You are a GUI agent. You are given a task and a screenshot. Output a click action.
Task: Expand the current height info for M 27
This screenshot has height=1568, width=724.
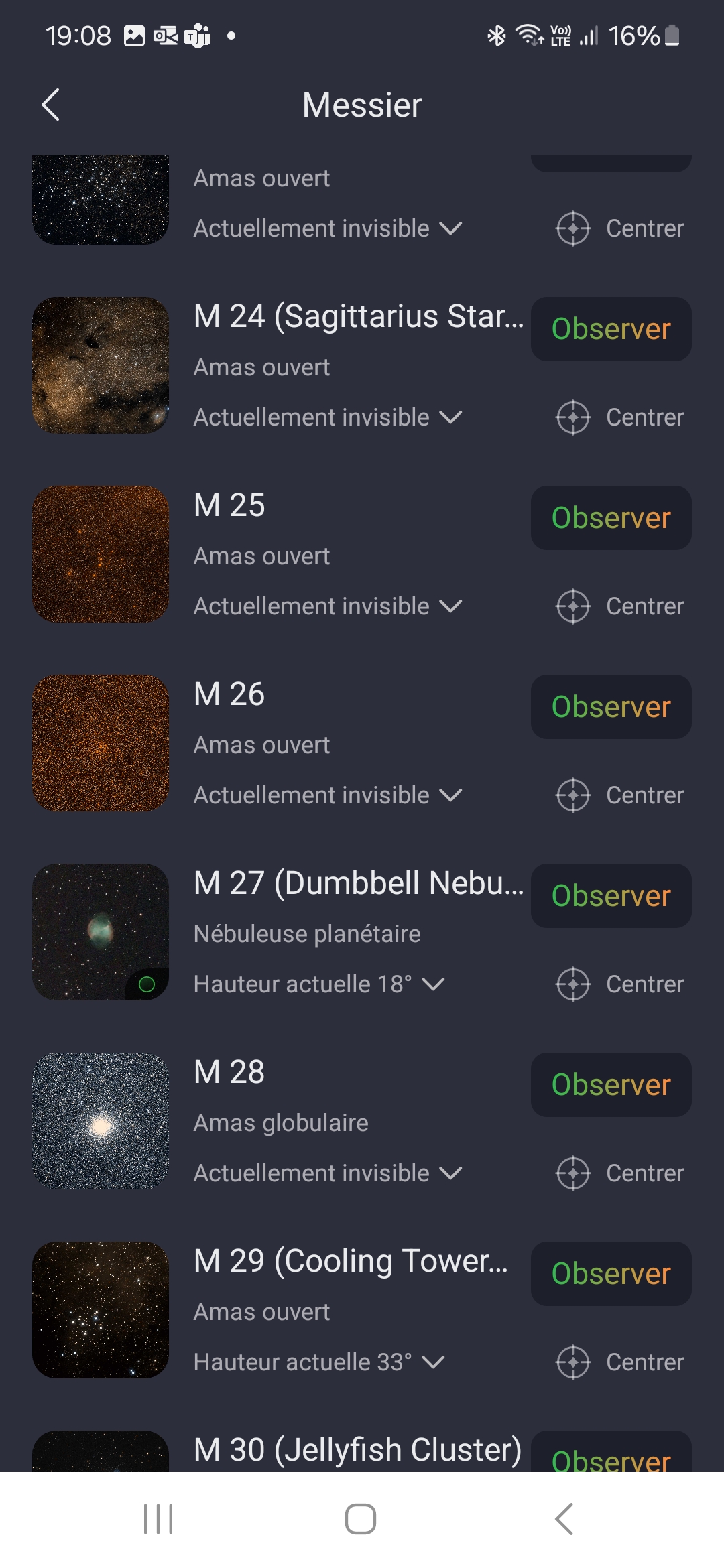coord(319,984)
